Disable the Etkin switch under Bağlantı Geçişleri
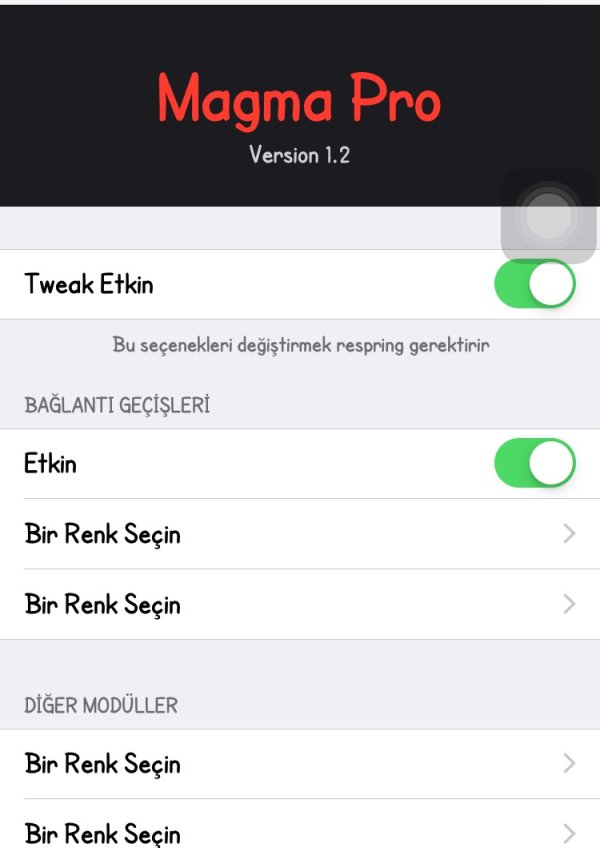The image size is (600, 848). click(535, 464)
